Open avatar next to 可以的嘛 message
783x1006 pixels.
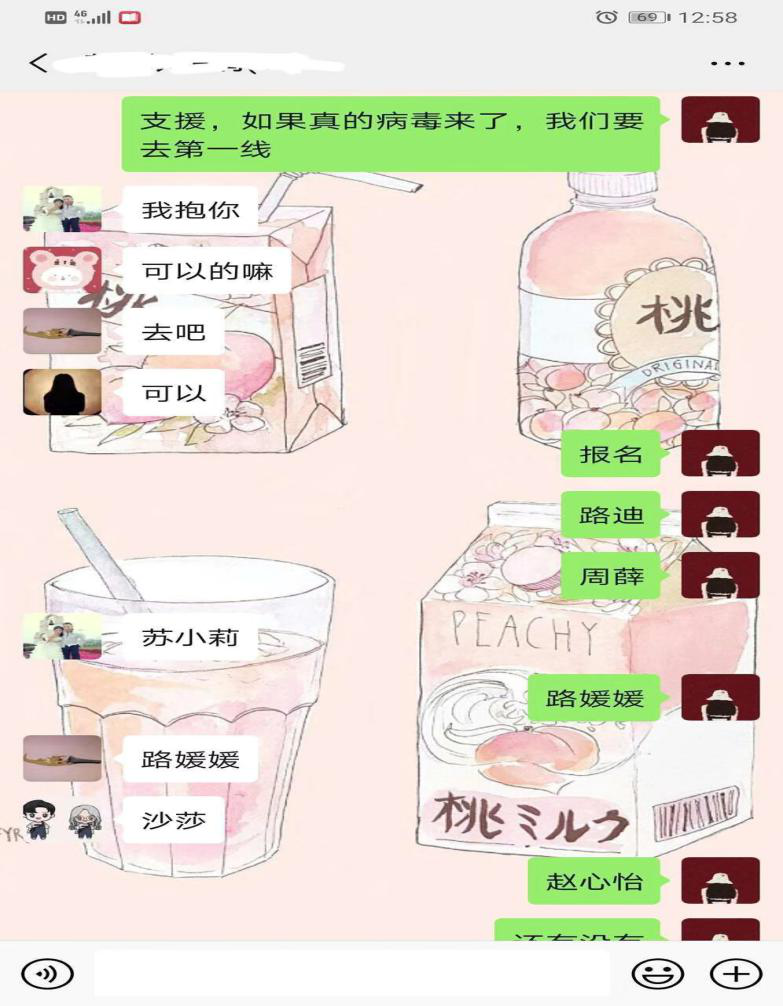pos(62,270)
